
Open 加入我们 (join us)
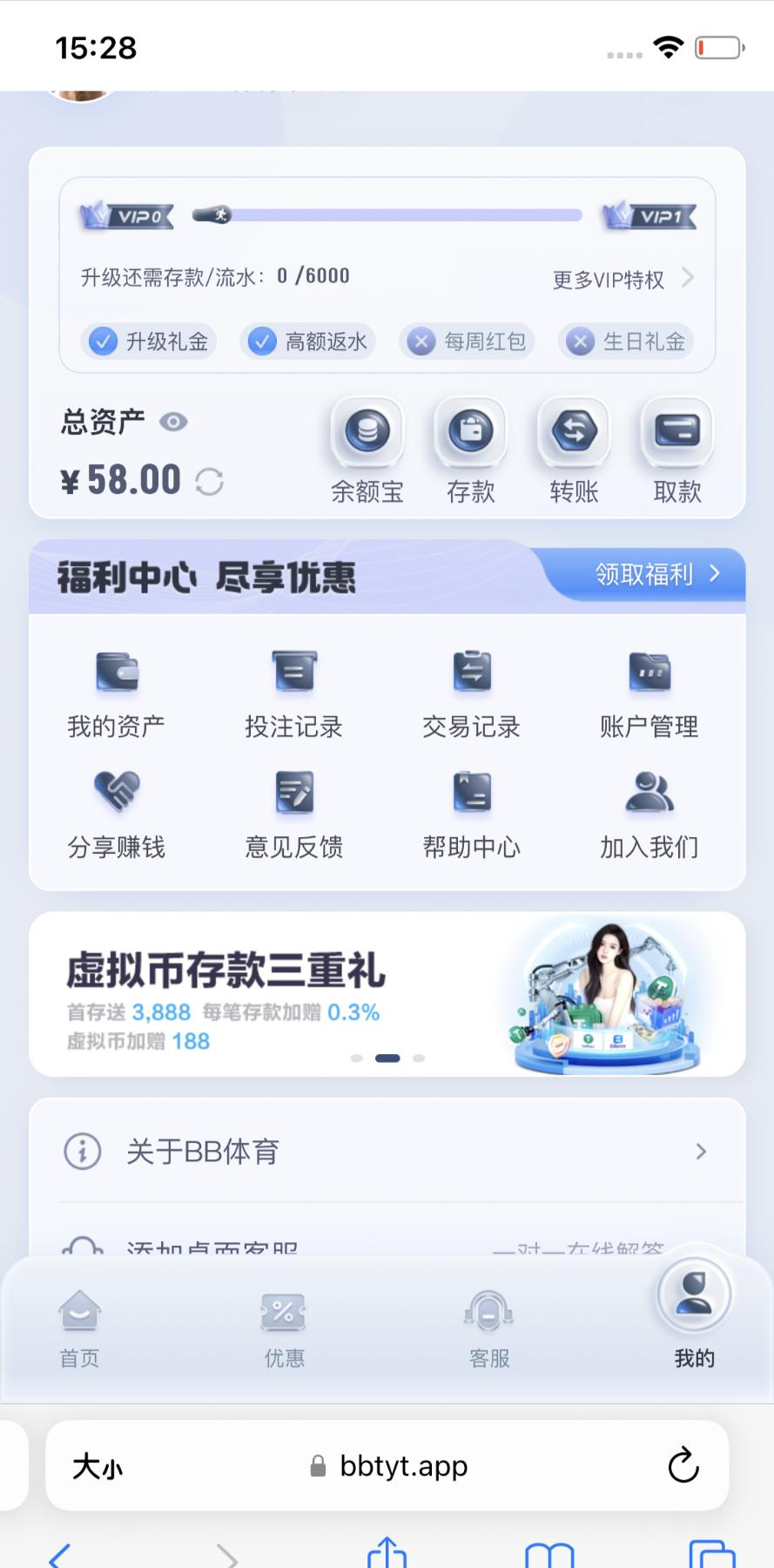(649, 814)
